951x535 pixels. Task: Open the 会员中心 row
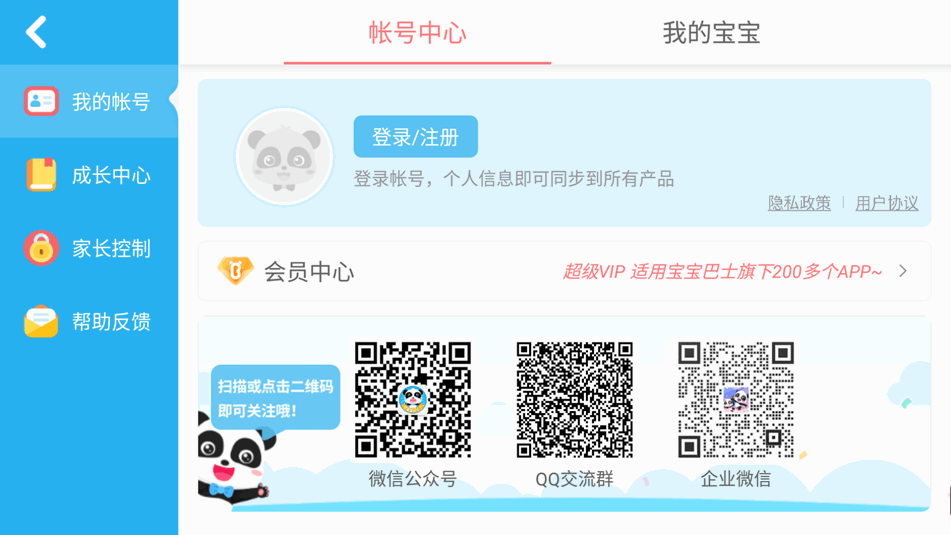pyautogui.click(x=564, y=271)
